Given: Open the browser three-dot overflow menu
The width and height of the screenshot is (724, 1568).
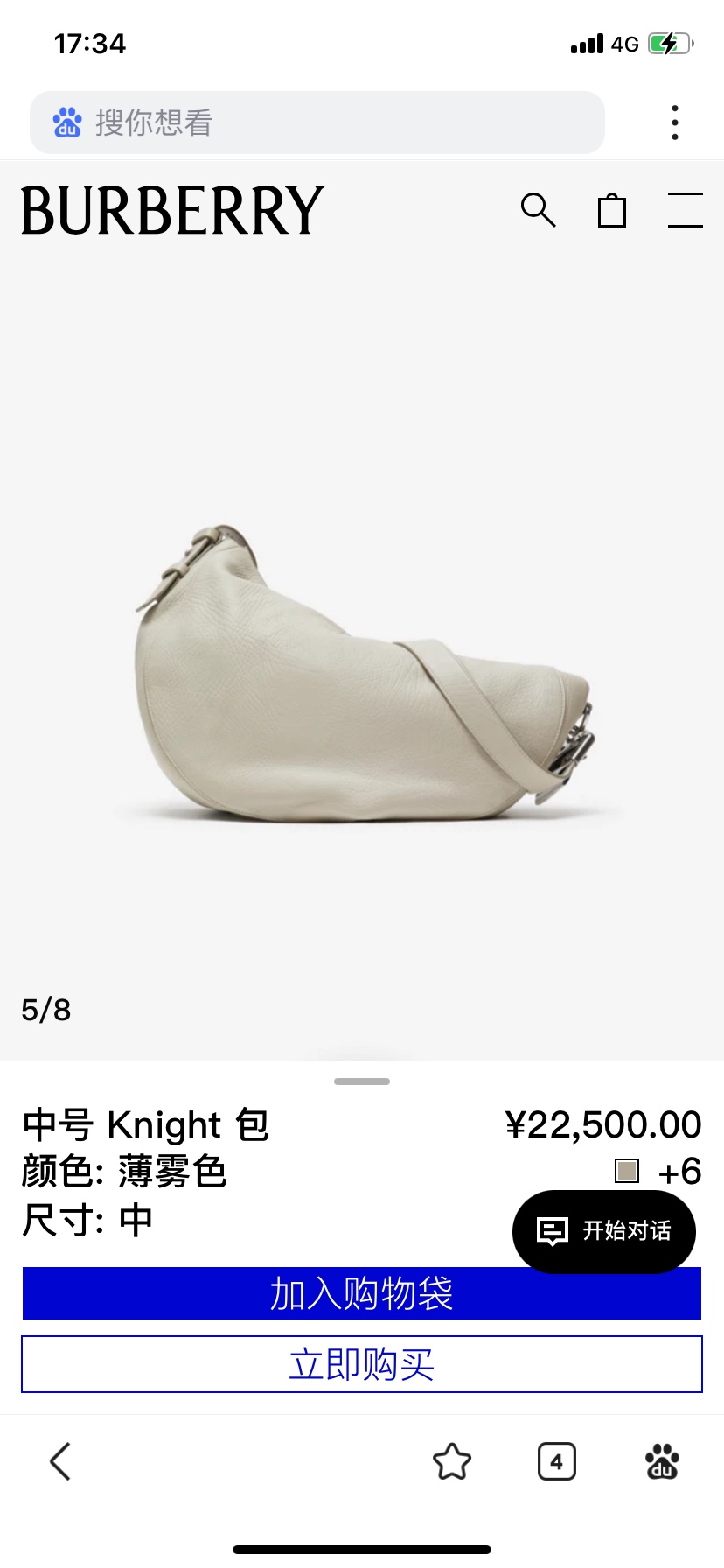Looking at the screenshot, I should tap(674, 122).
